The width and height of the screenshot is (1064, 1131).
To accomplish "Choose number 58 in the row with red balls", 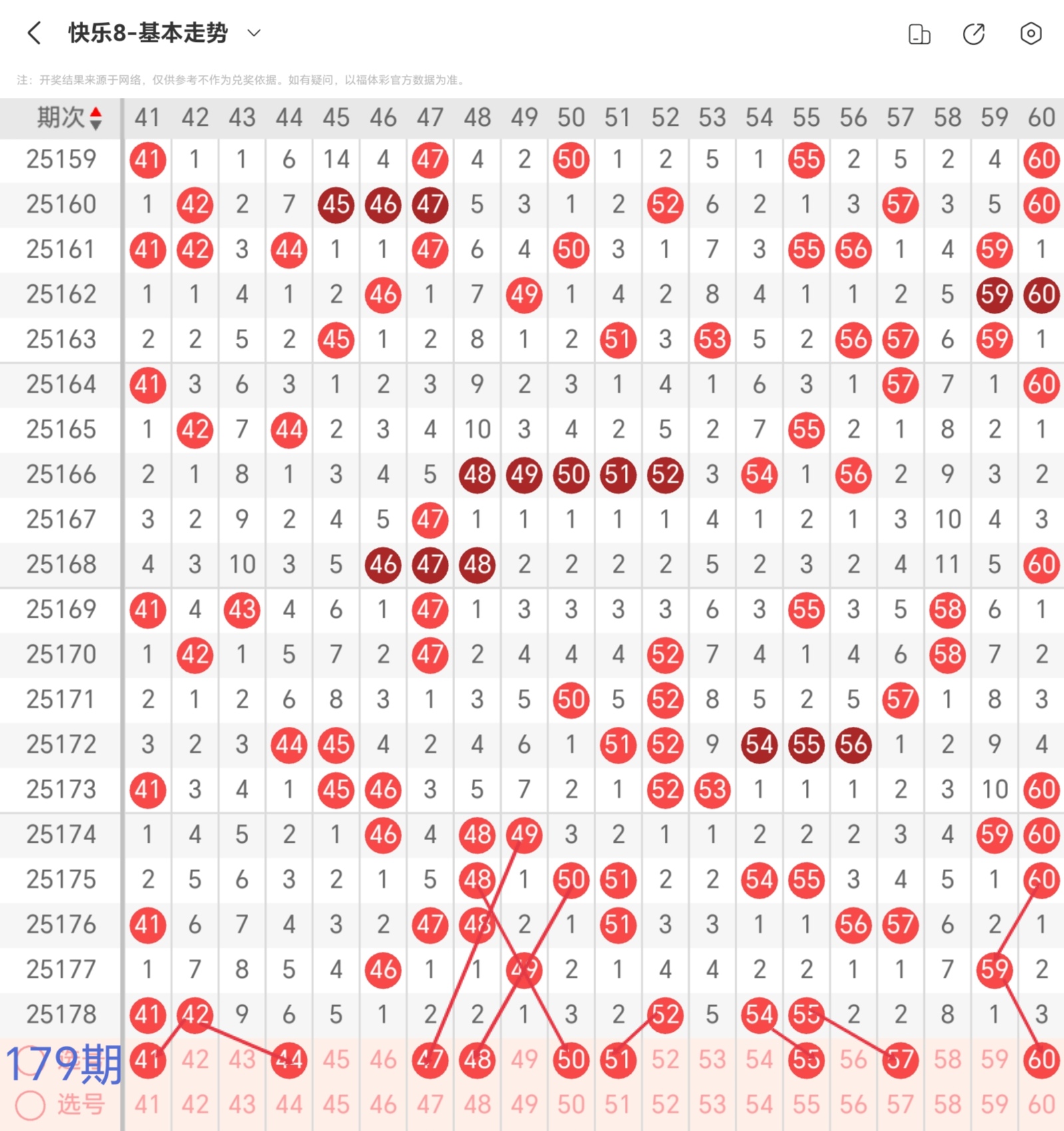I will coord(947,1059).
